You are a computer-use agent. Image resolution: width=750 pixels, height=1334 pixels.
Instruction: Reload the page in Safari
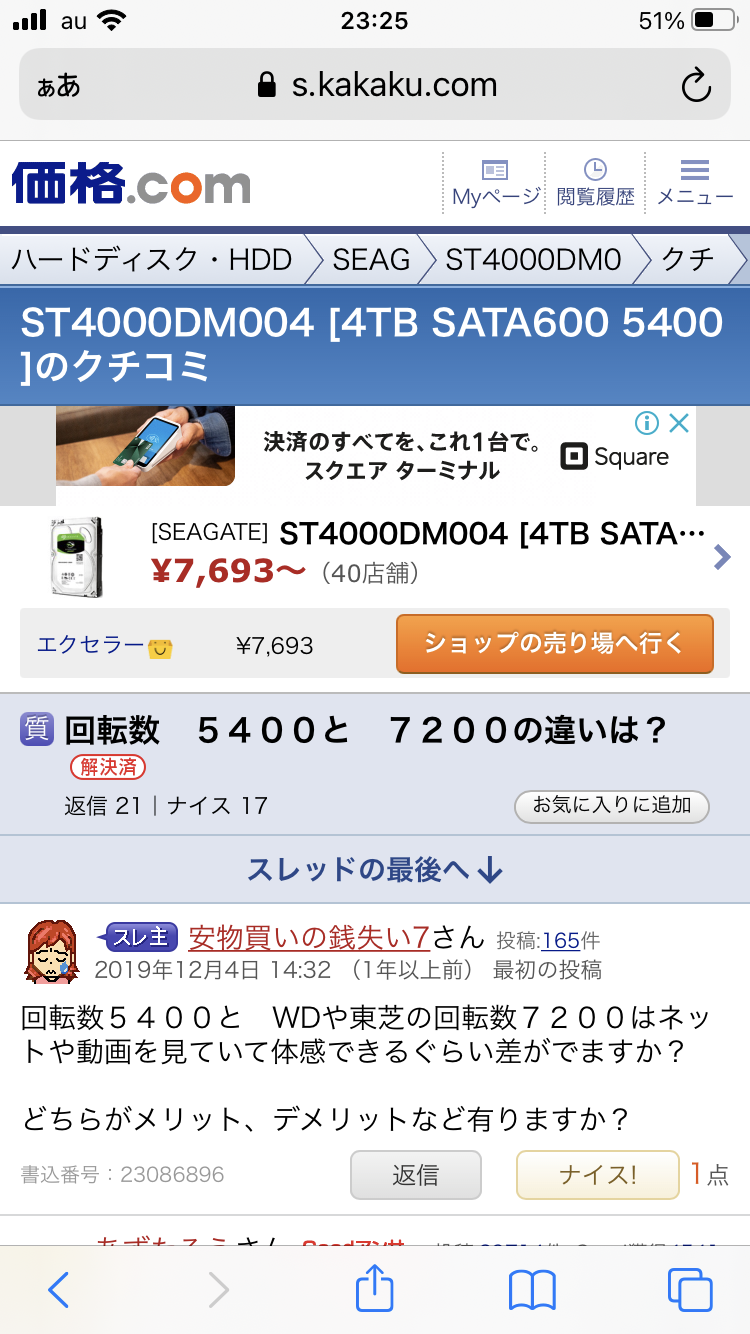(695, 85)
